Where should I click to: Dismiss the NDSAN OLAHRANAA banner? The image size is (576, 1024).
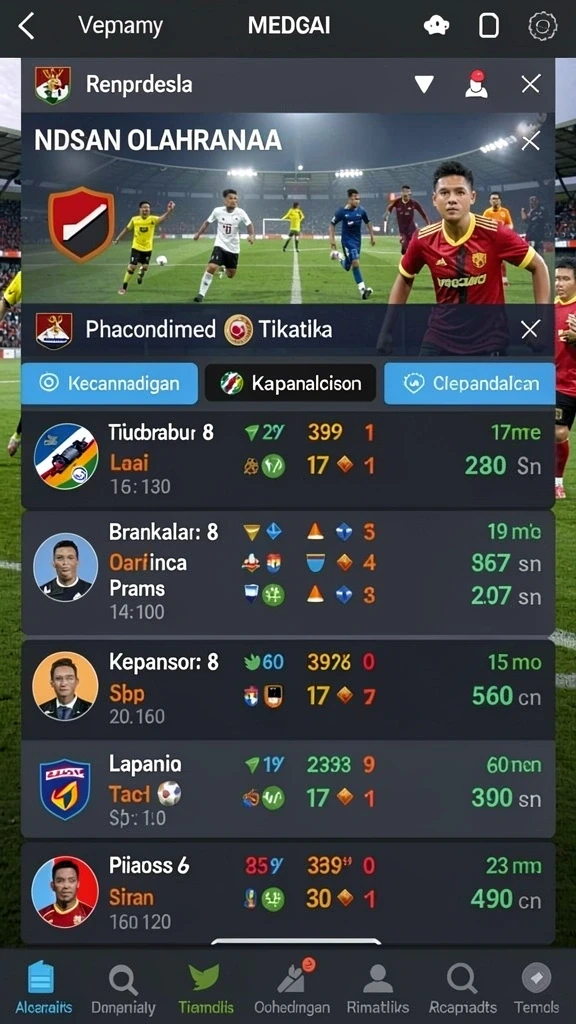pos(530,141)
